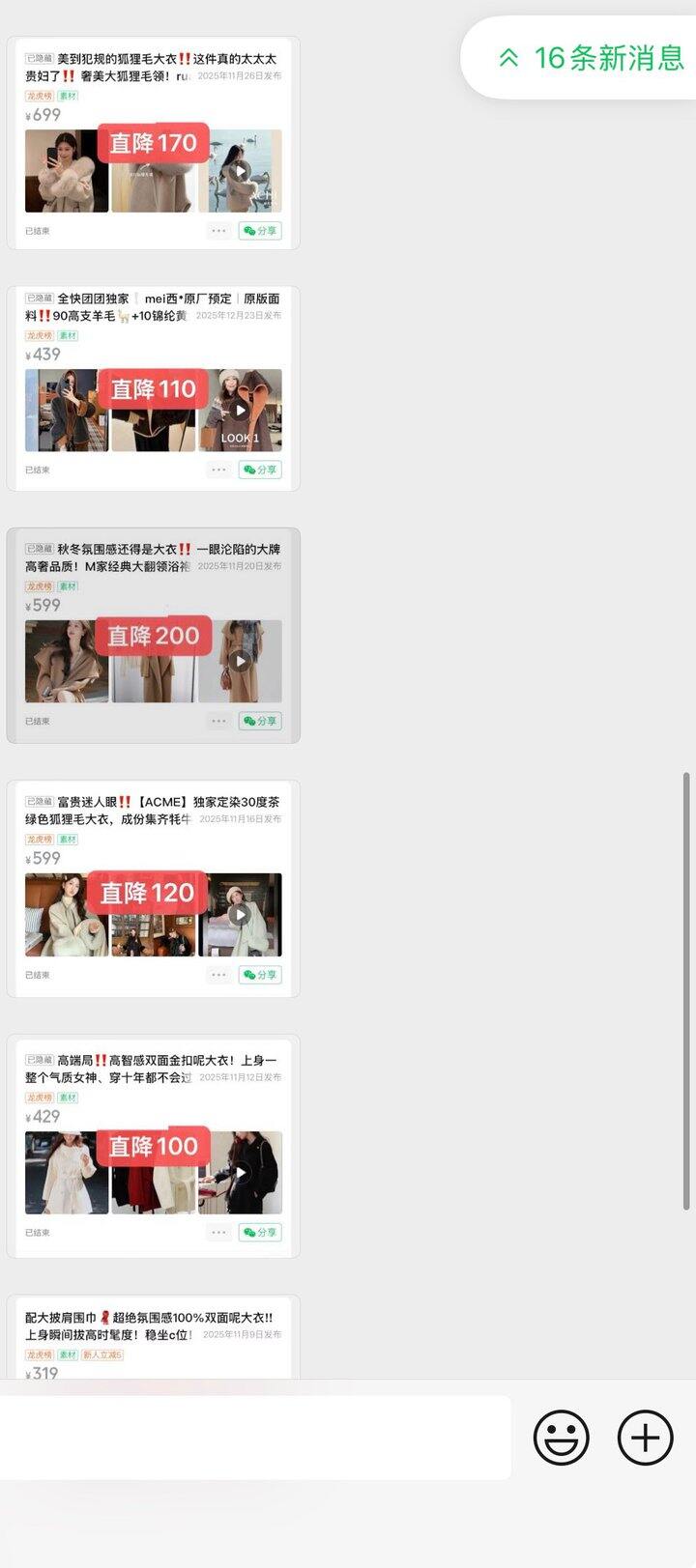Image resolution: width=696 pixels, height=1568 pixels.
Task: Share the ACME fox fur coat card
Action: (x=260, y=975)
